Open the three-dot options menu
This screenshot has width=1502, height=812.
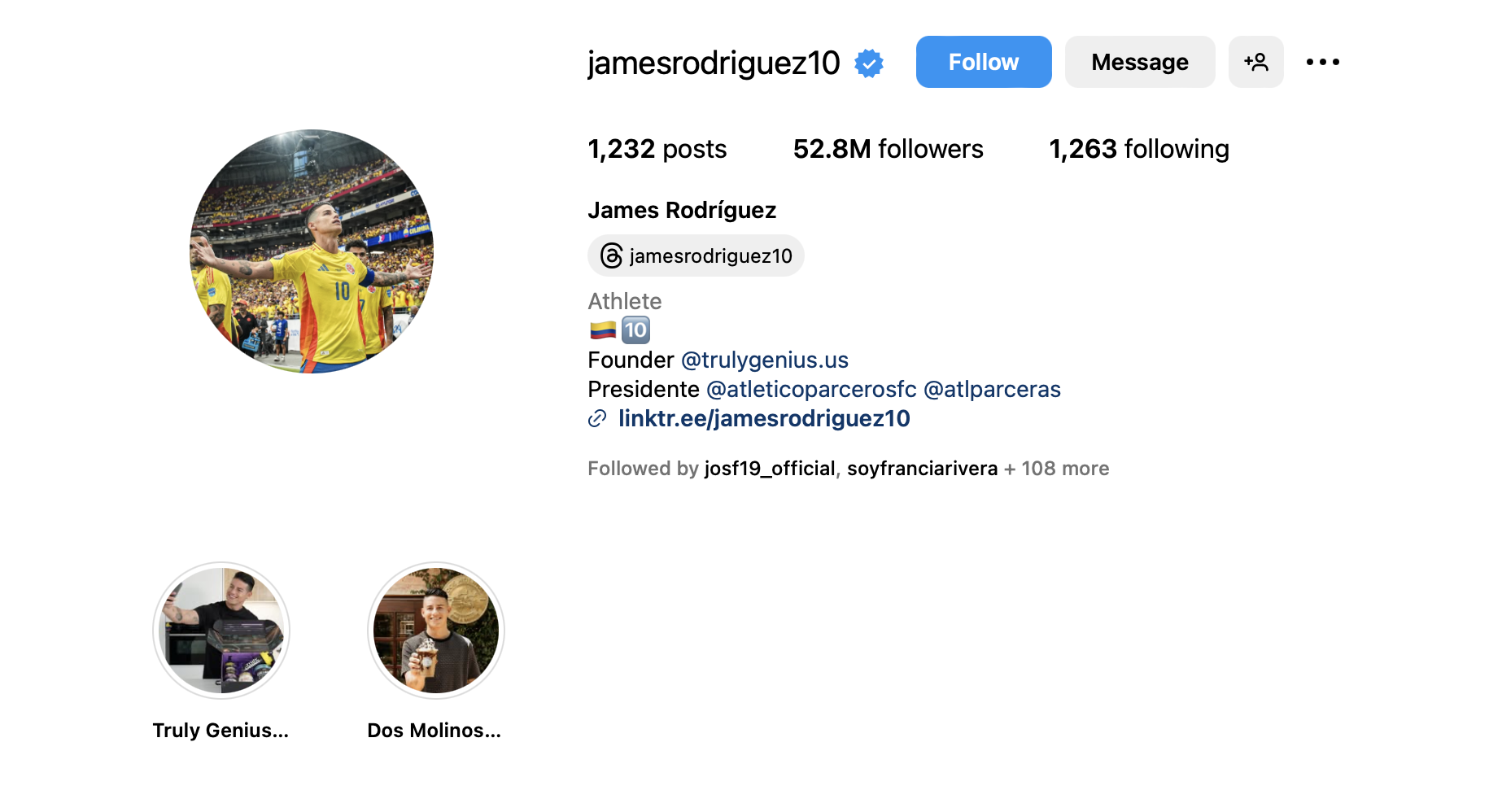[x=1322, y=62]
